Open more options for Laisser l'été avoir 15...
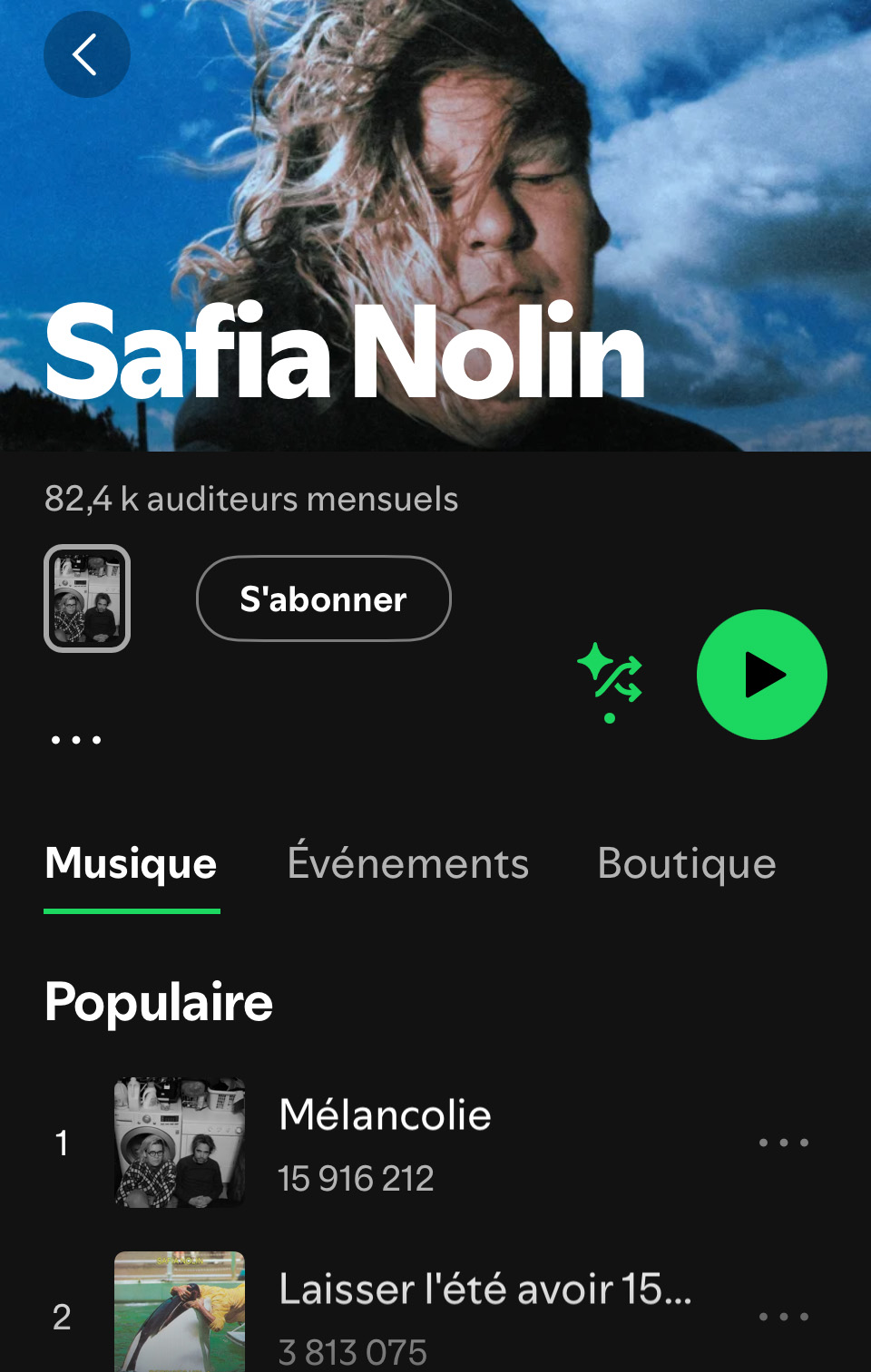 [784, 1317]
